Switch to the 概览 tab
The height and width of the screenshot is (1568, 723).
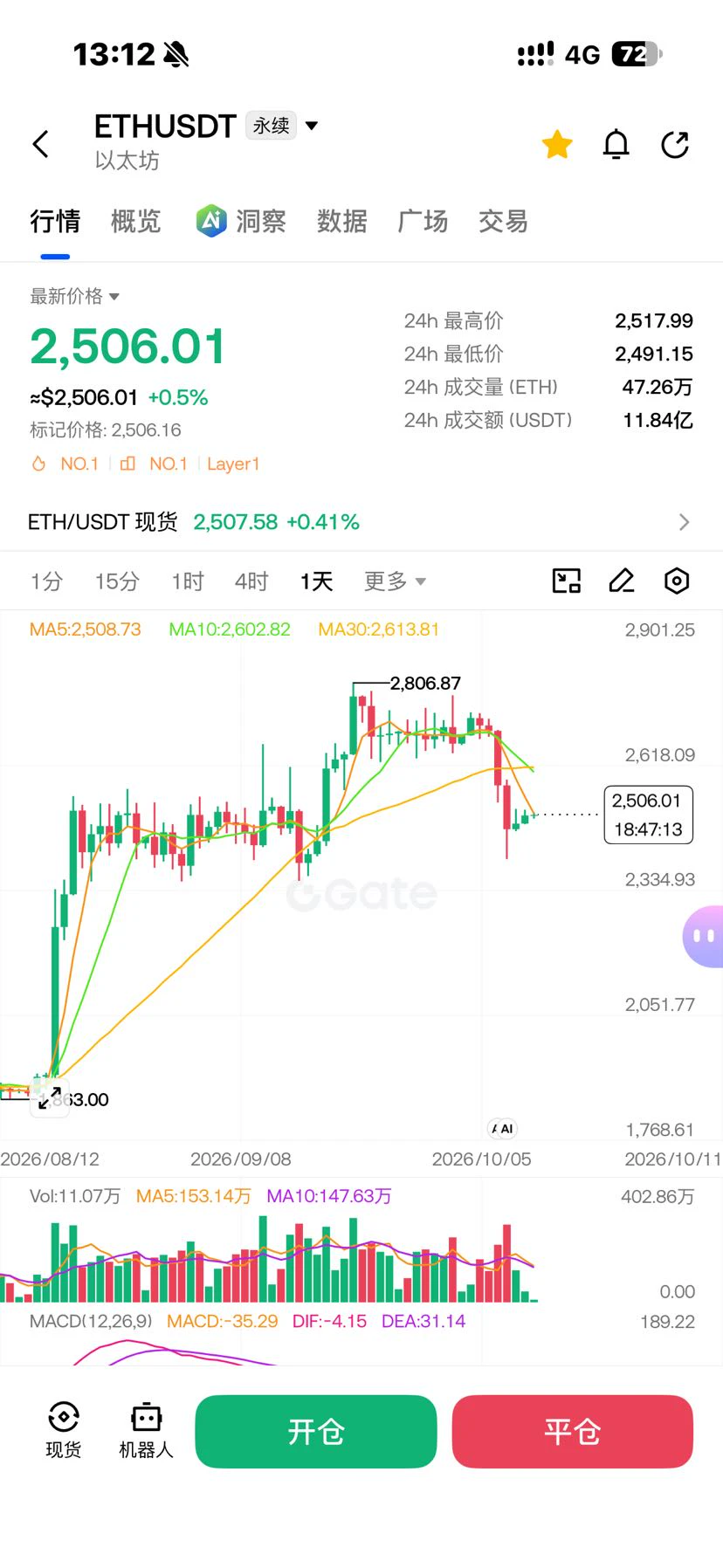pyautogui.click(x=135, y=222)
